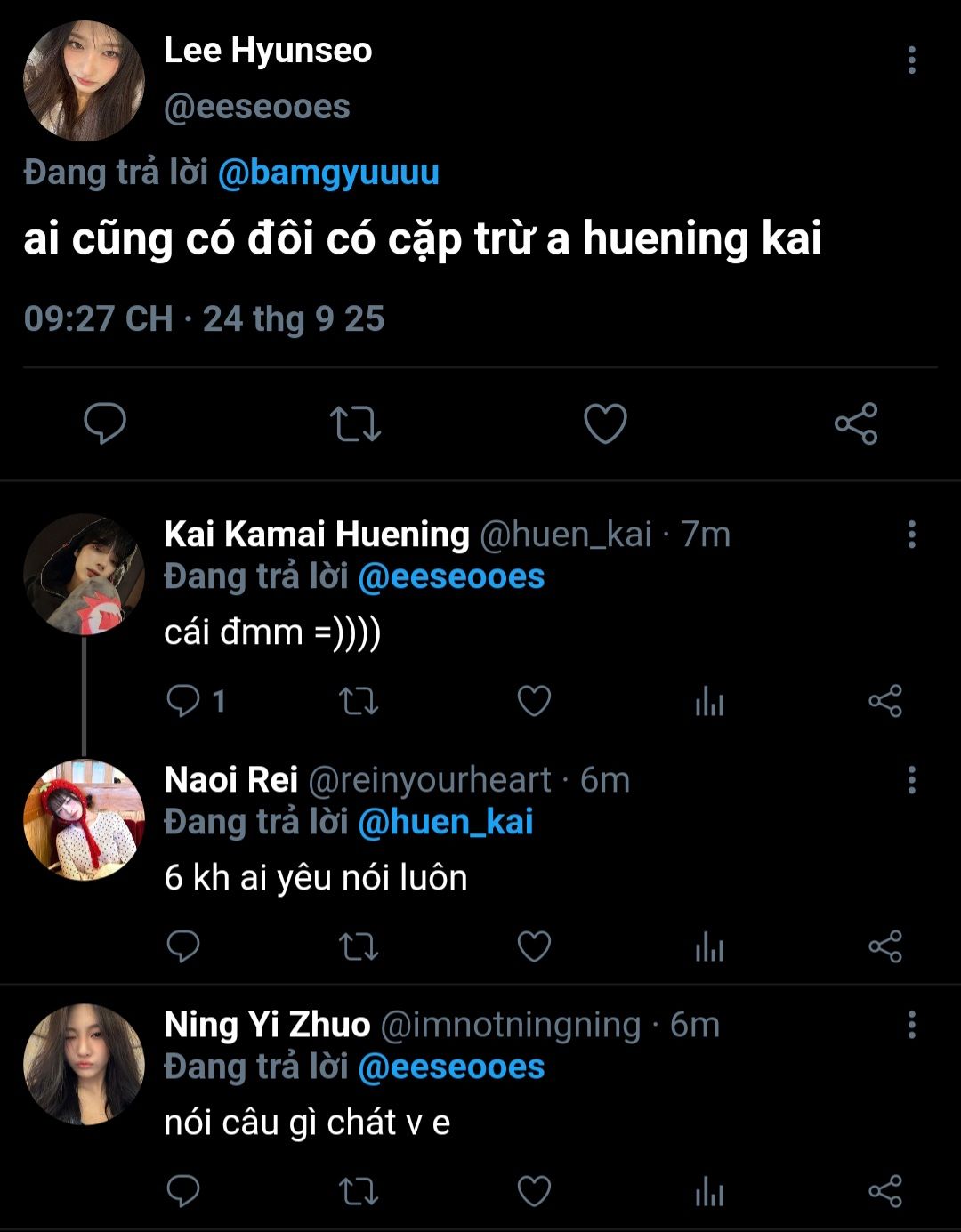Open the @huen_kai link in Naoi Rei's reply

pyautogui.click(x=445, y=822)
